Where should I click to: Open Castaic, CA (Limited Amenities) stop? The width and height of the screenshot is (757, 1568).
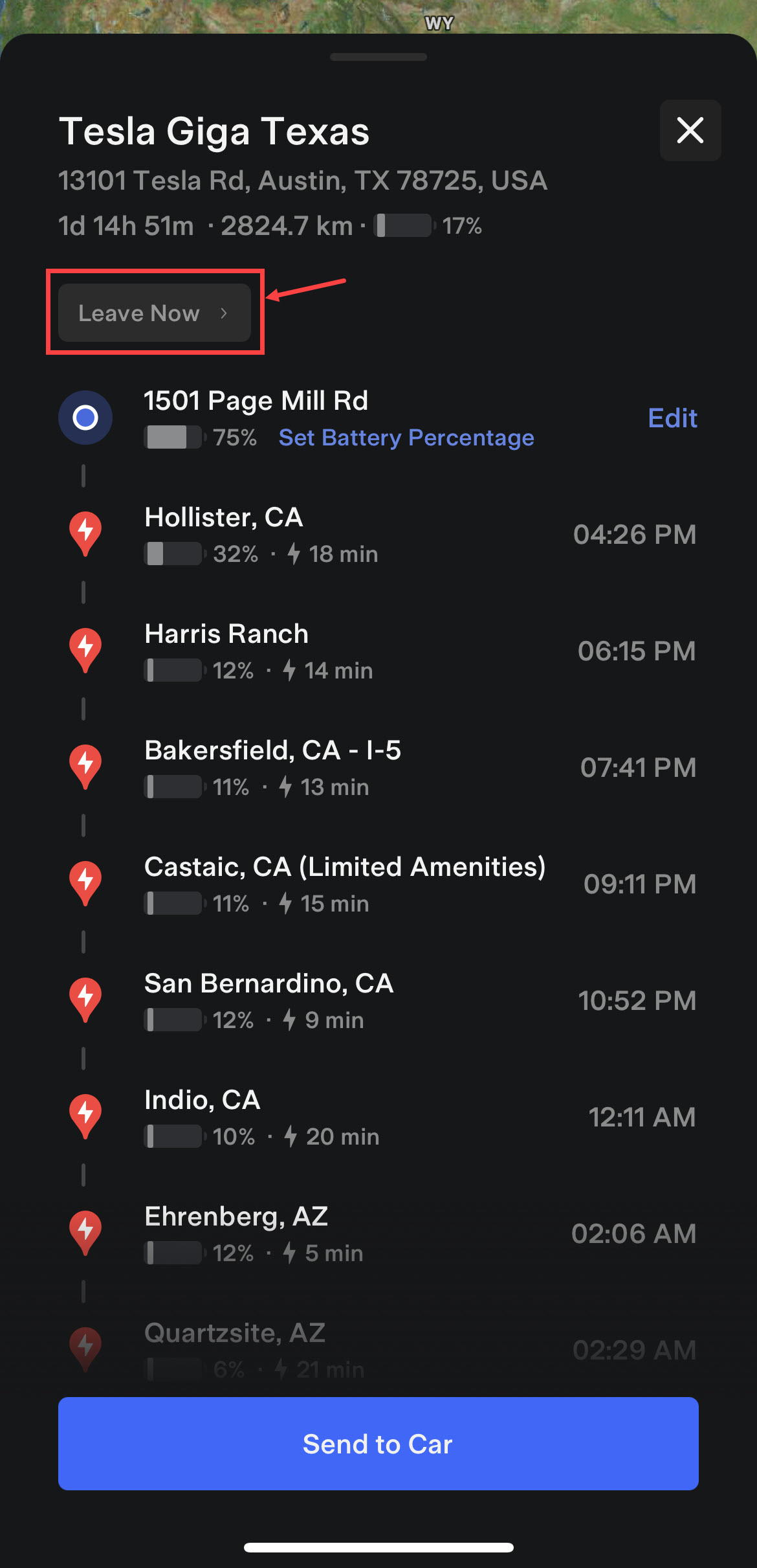coord(344,868)
